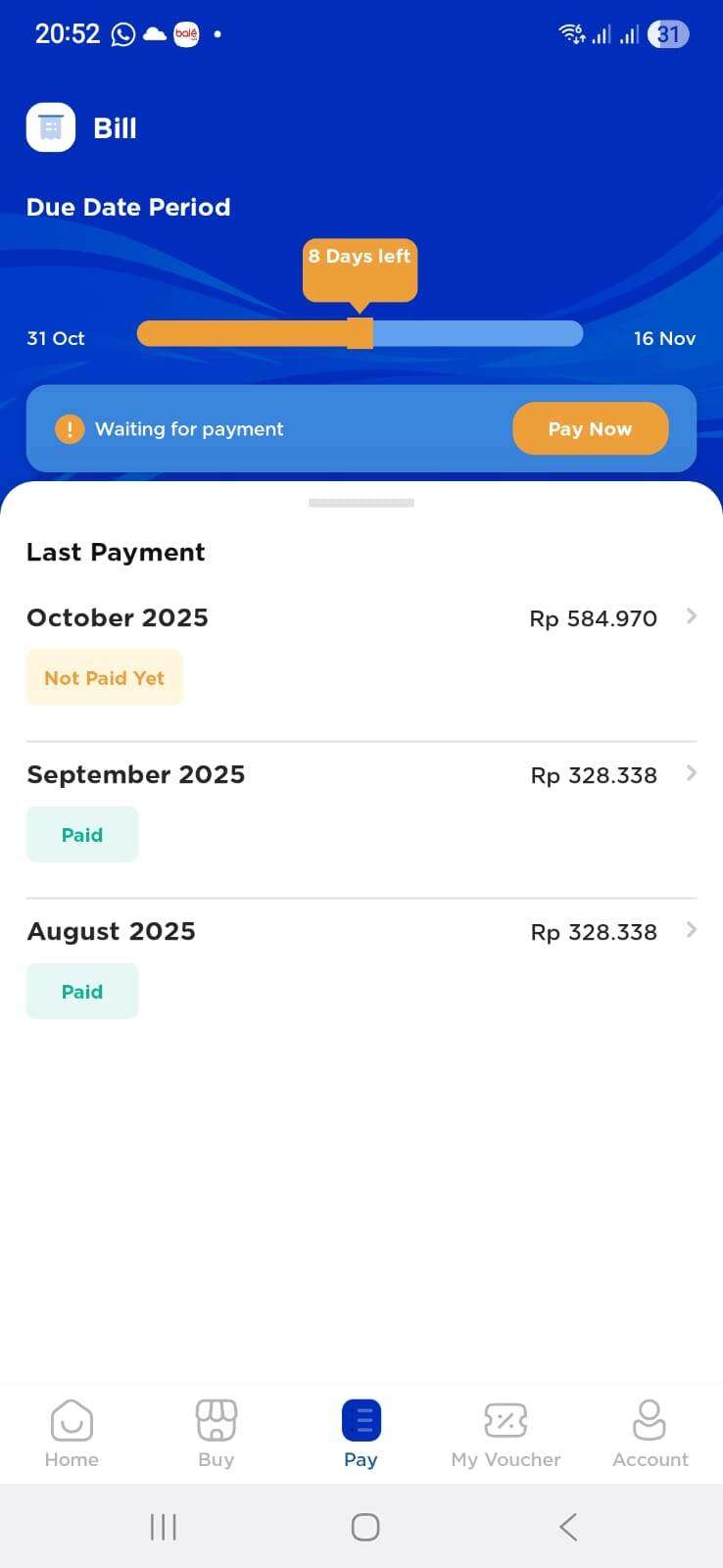Tap the Paid badge under September 2025
The height and width of the screenshot is (1568, 723).
[82, 834]
